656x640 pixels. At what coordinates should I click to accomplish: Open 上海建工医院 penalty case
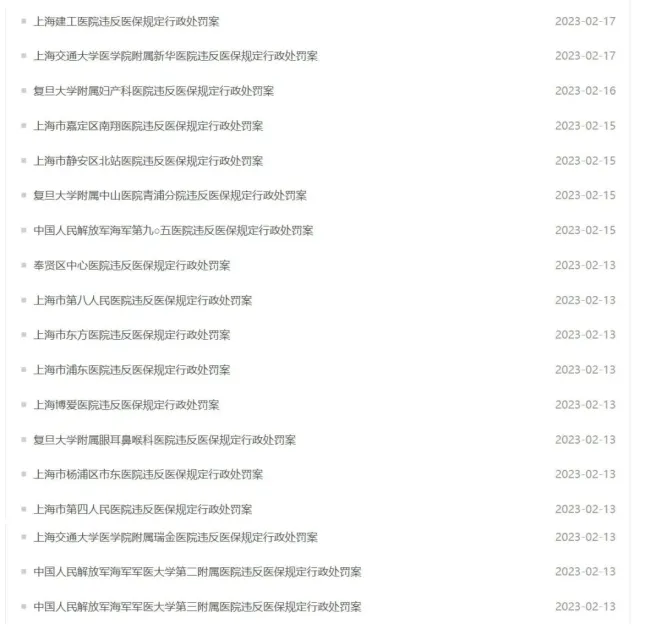pyautogui.click(x=126, y=21)
